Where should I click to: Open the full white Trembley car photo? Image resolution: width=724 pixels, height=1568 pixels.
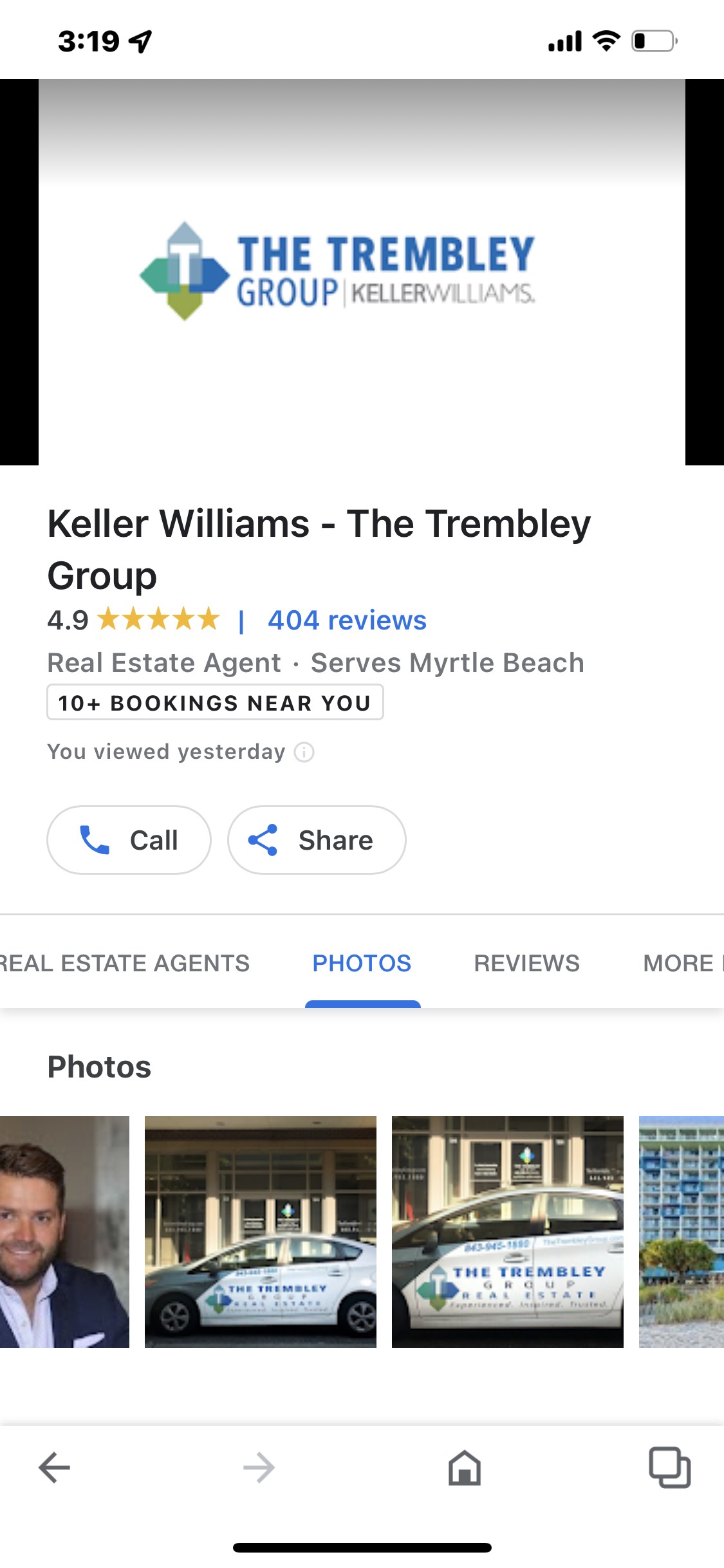[x=260, y=1231]
